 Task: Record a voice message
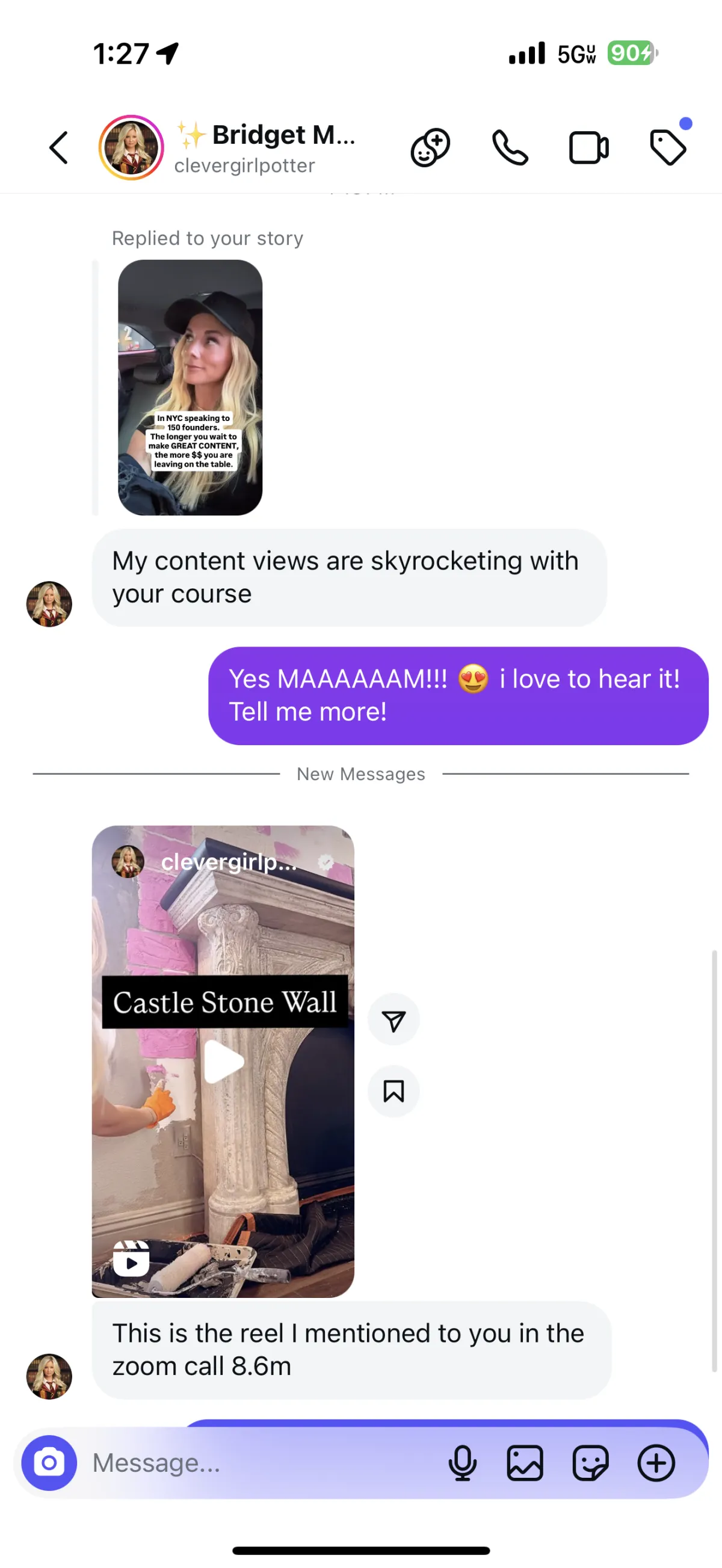click(463, 1463)
